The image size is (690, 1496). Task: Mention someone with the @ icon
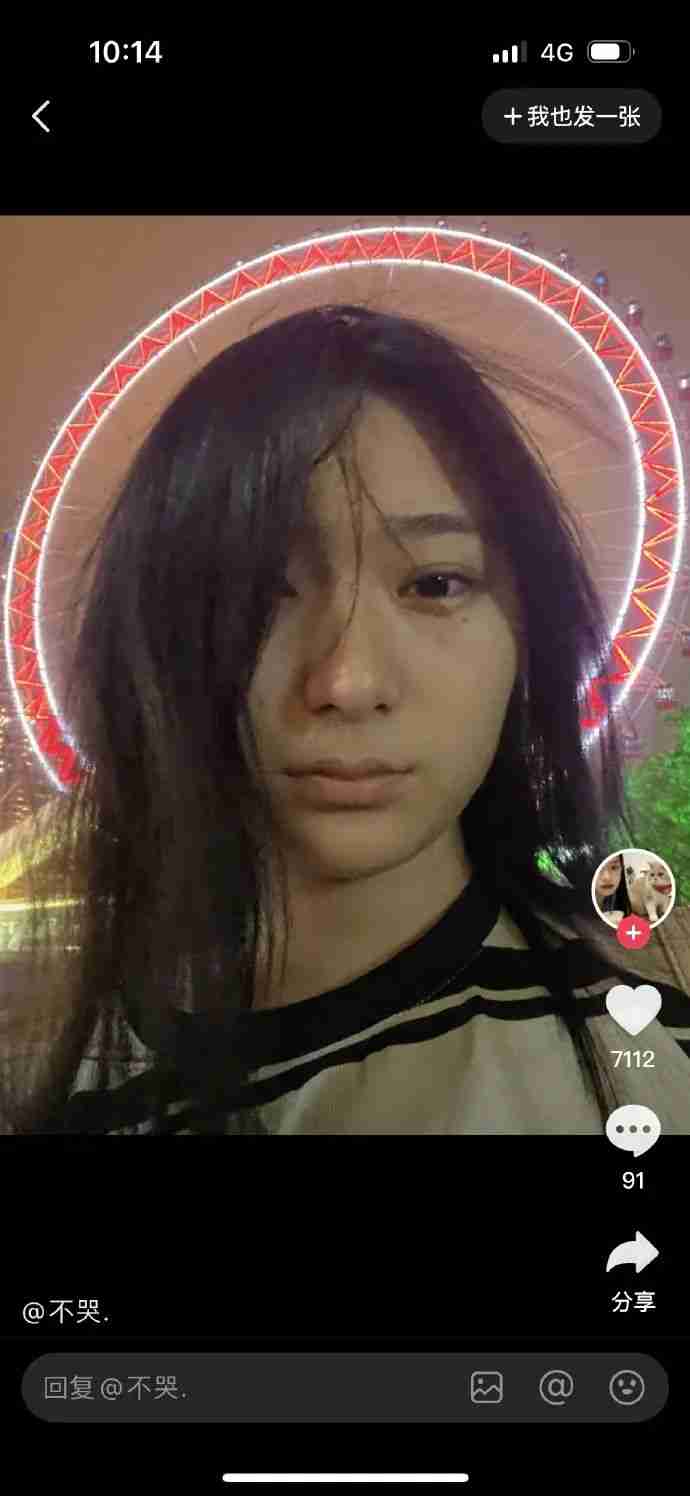pyautogui.click(x=556, y=1387)
